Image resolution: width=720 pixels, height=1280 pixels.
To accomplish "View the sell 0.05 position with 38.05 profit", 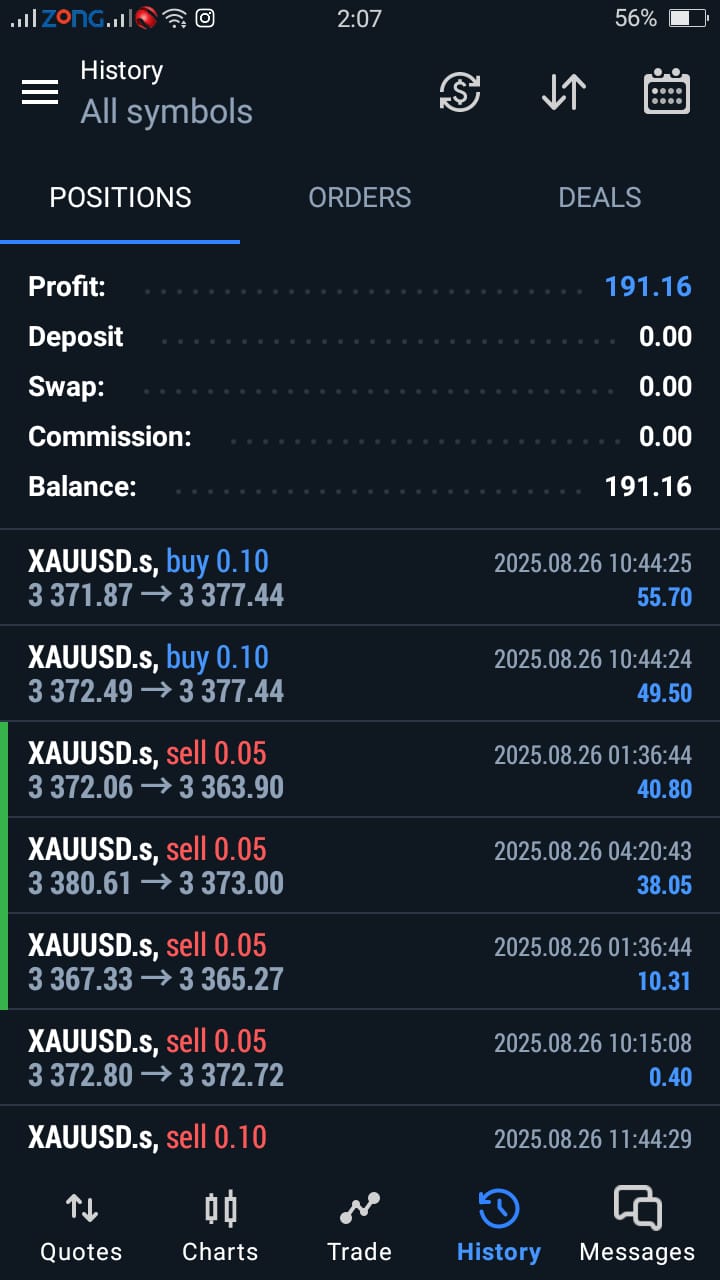I will tap(360, 866).
